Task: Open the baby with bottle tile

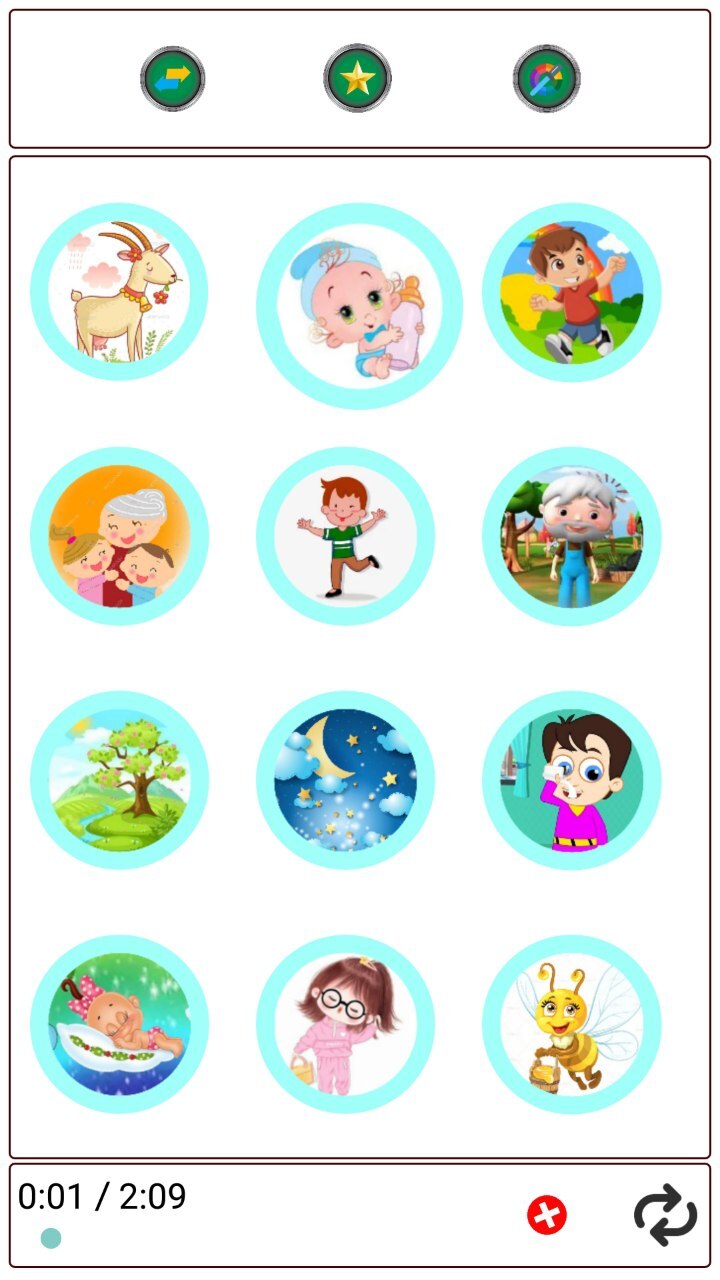Action: 359,306
